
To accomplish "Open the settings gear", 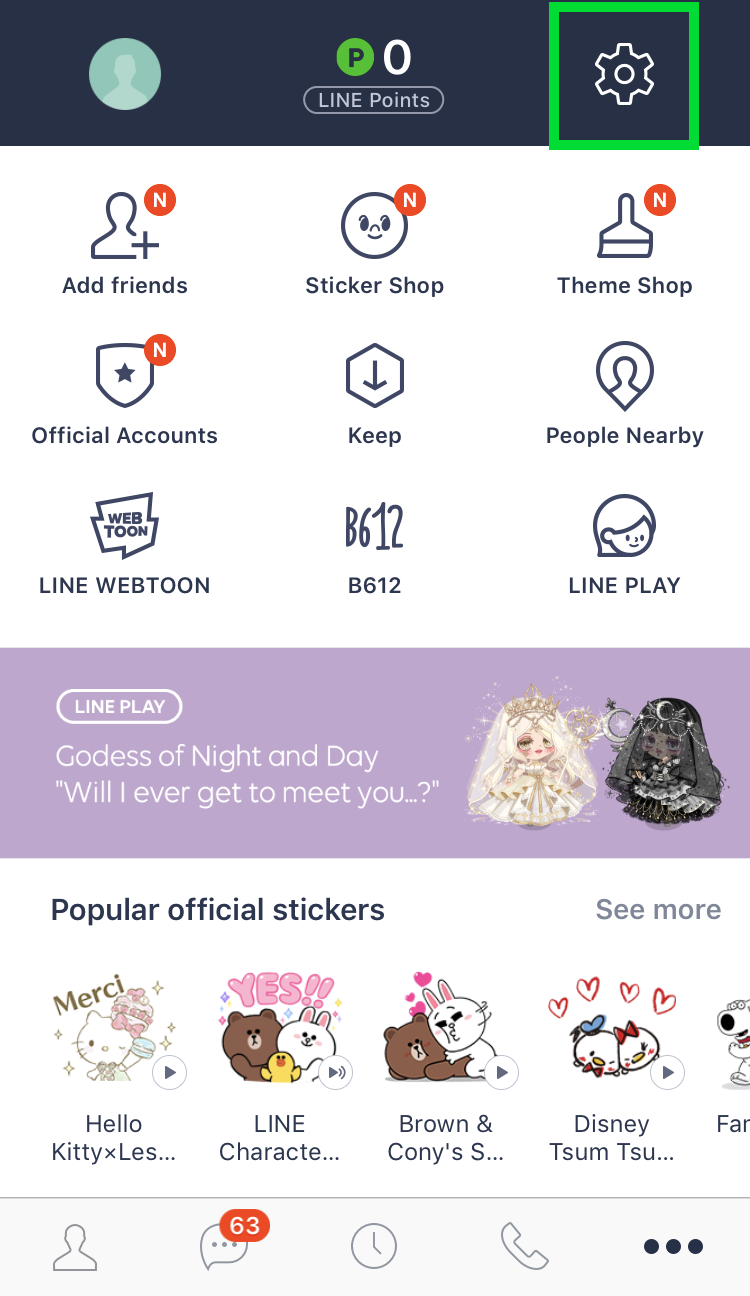I will (x=623, y=74).
